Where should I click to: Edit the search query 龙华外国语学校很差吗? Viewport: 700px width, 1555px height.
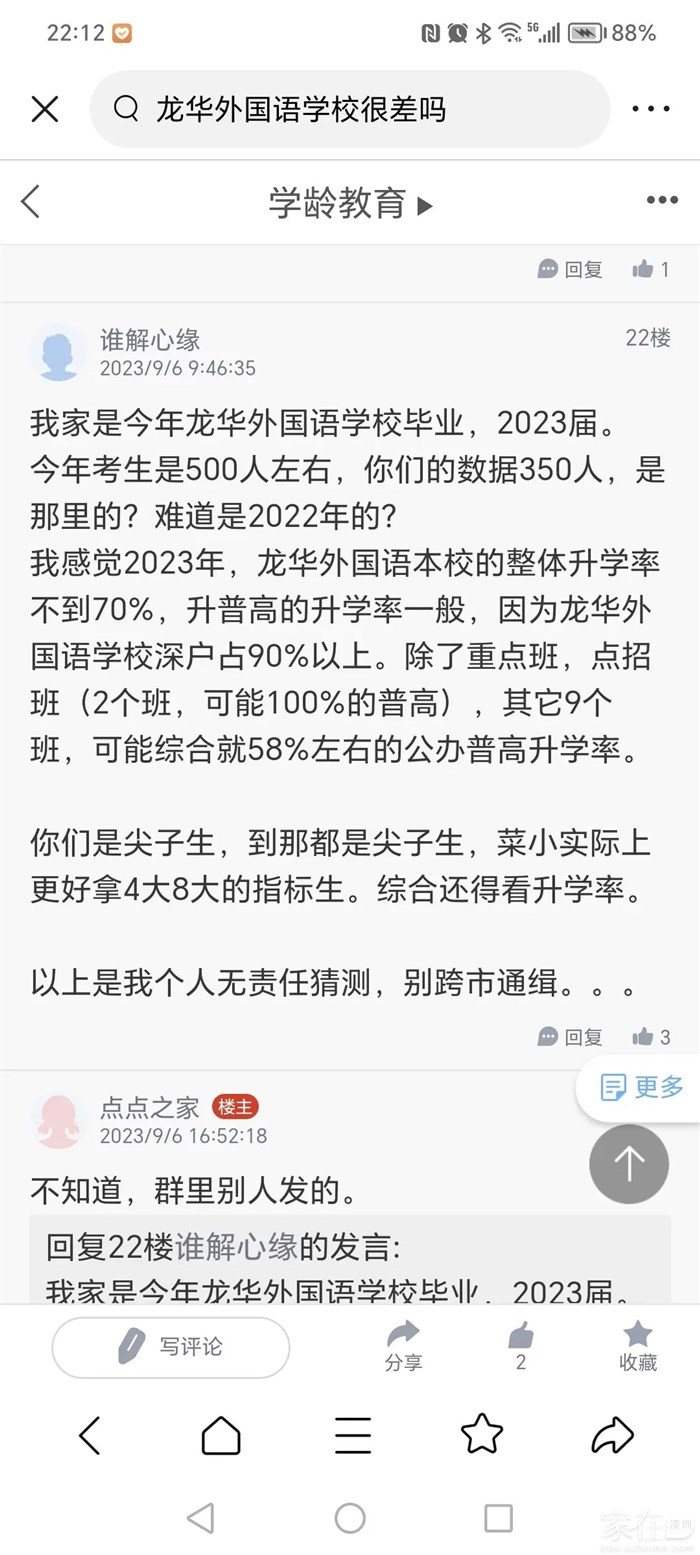(x=300, y=109)
